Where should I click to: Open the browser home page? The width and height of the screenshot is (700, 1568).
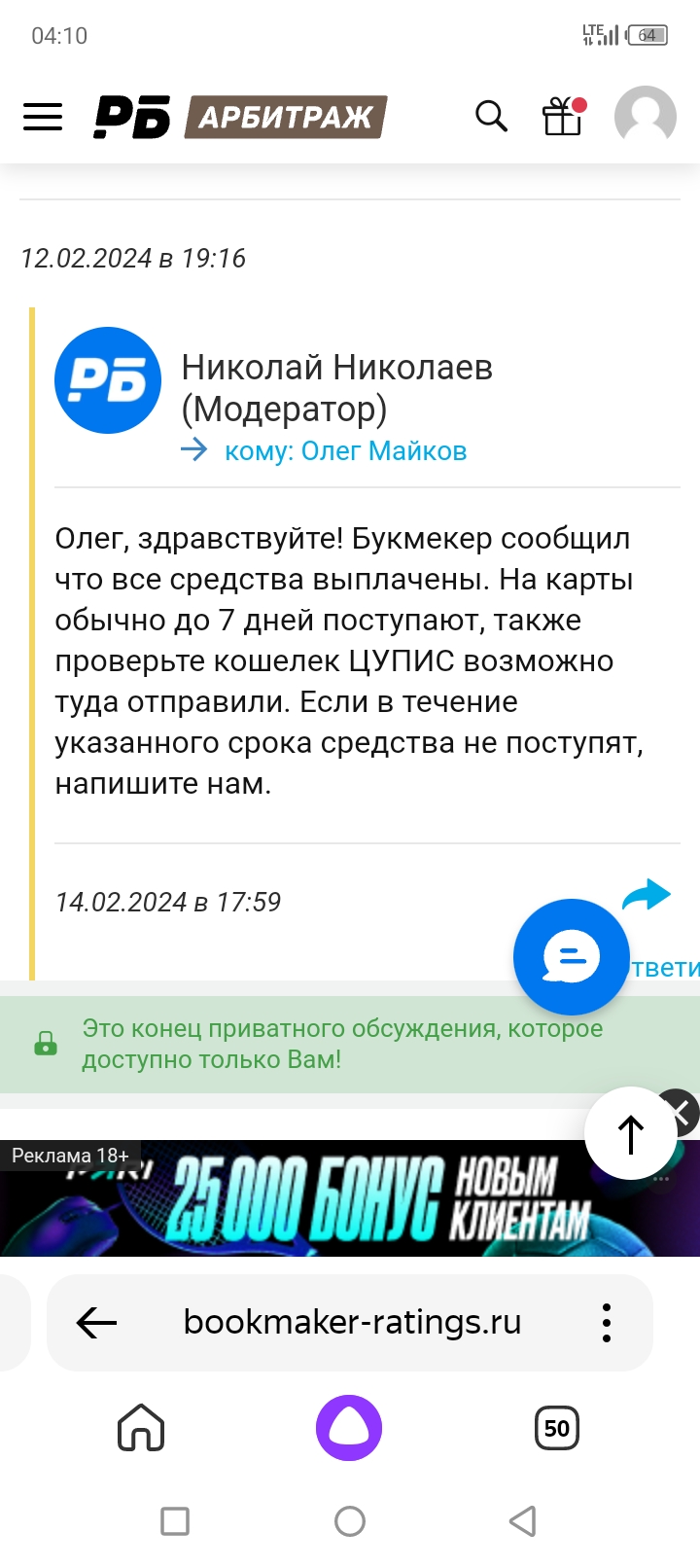tap(141, 1428)
